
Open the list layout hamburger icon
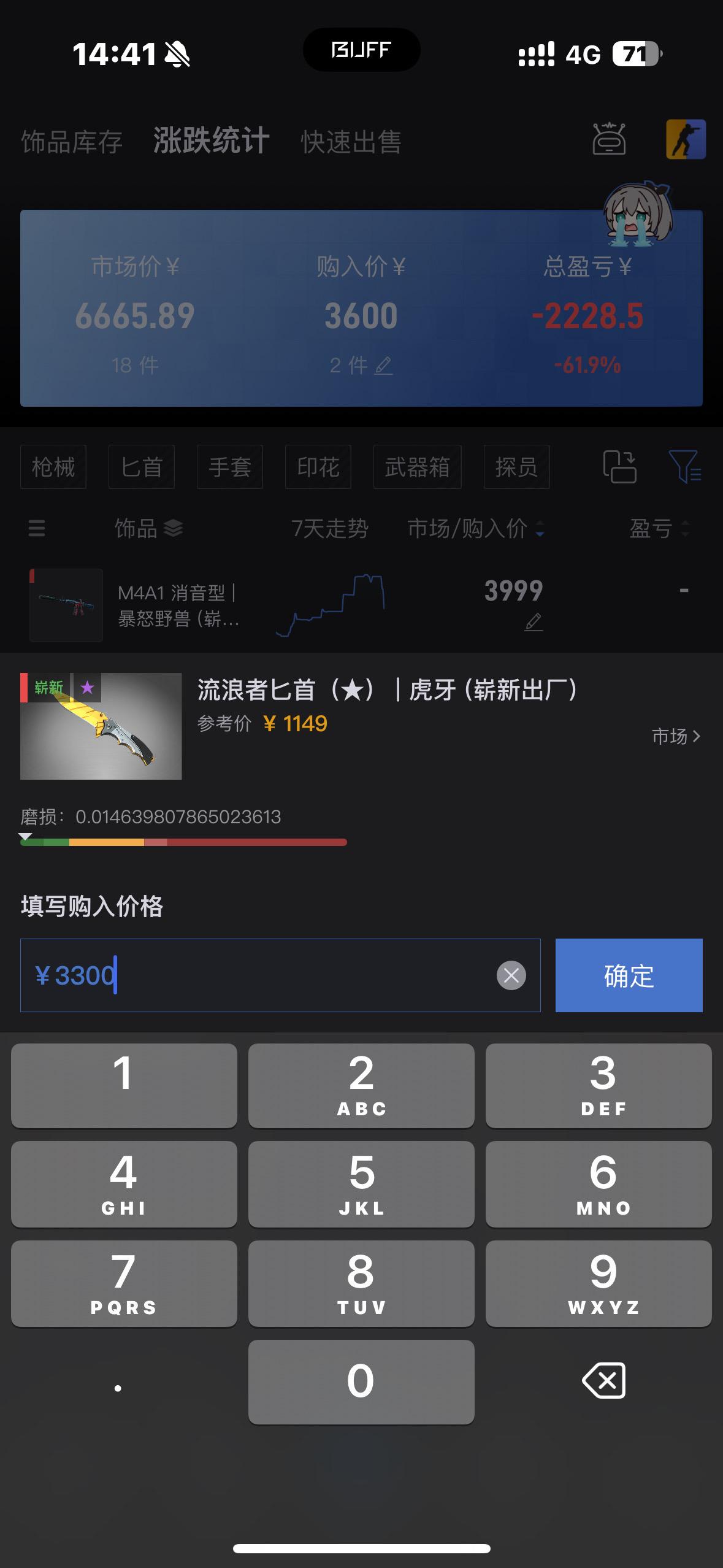(x=36, y=529)
